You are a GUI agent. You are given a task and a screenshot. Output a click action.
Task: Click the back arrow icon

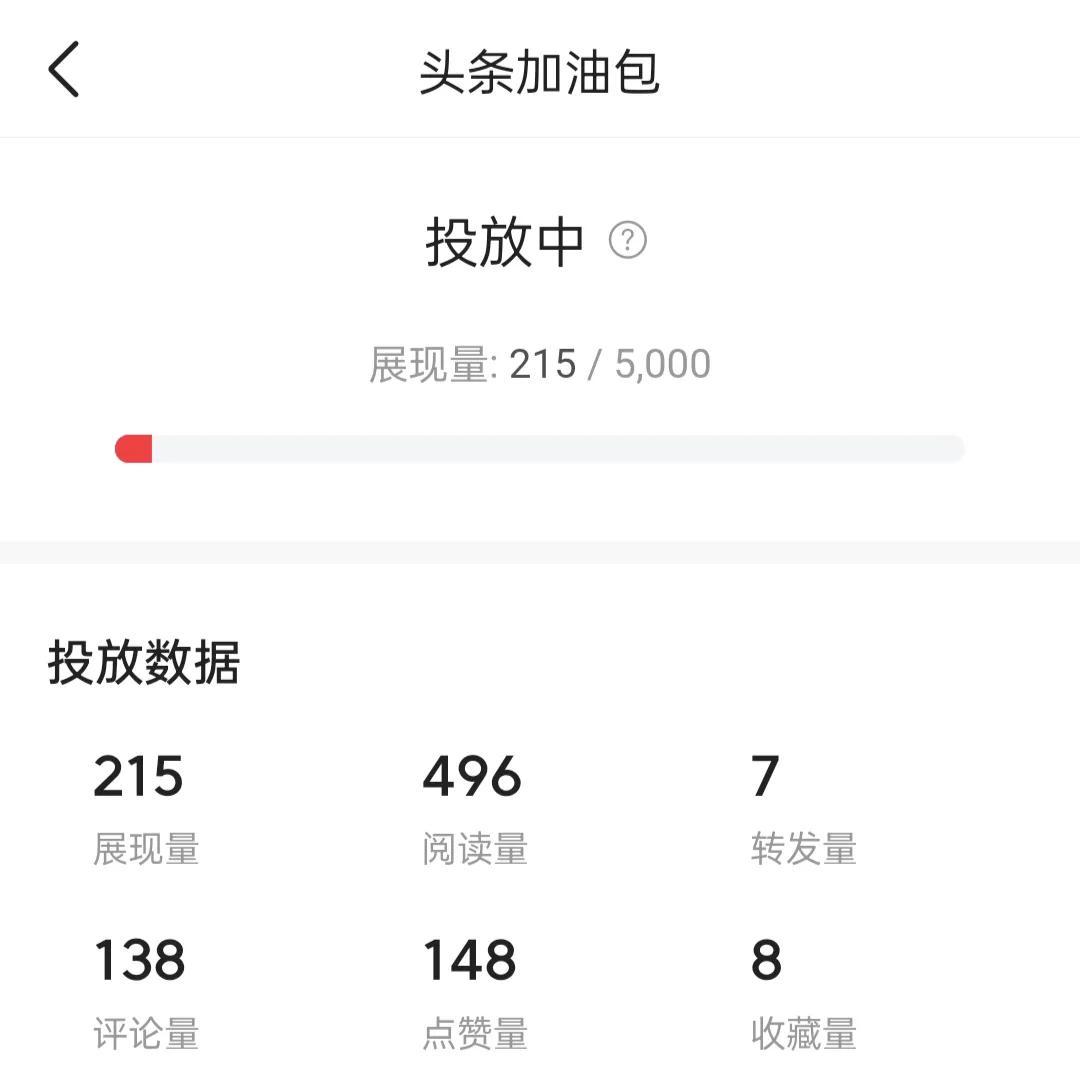(x=64, y=70)
